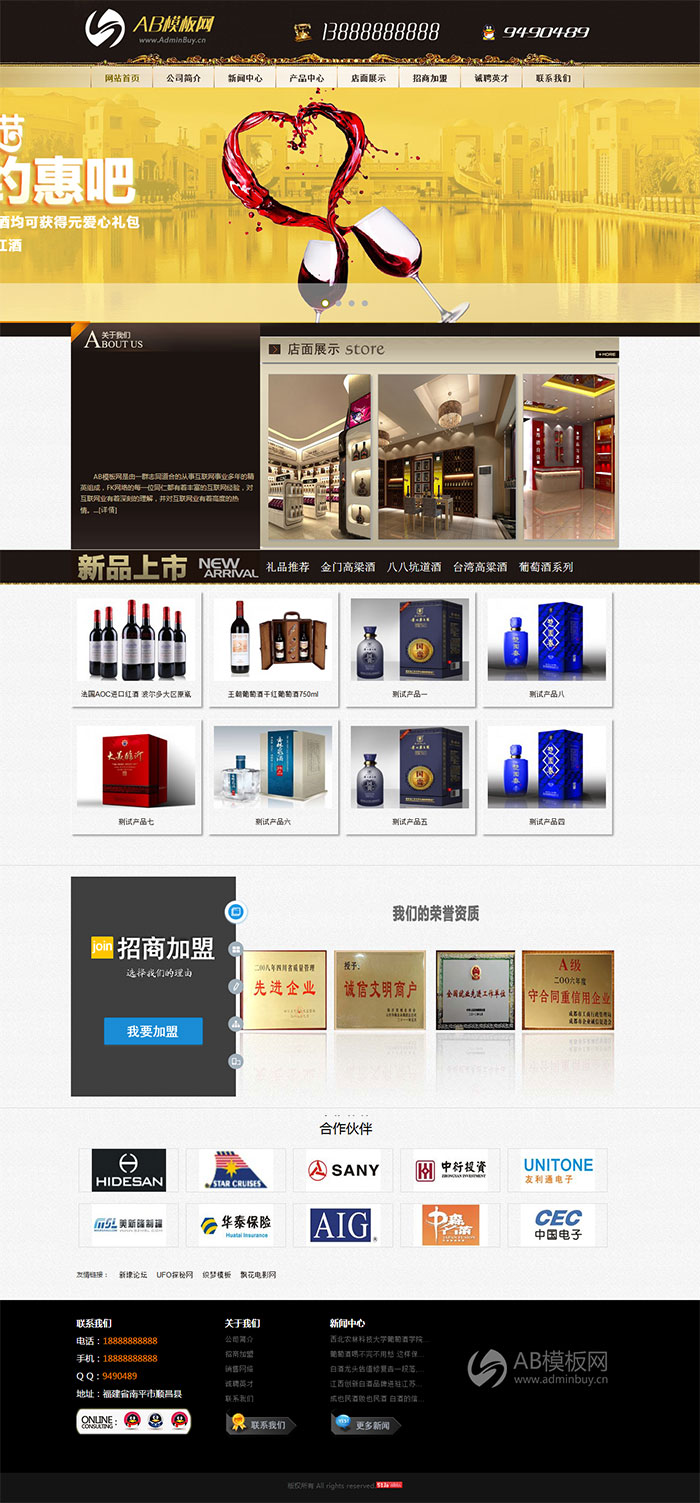This screenshot has height=1503, width=700.
Task: View the 王朝葡萄酒干红葡萄酒750ml product
Action: [273, 649]
